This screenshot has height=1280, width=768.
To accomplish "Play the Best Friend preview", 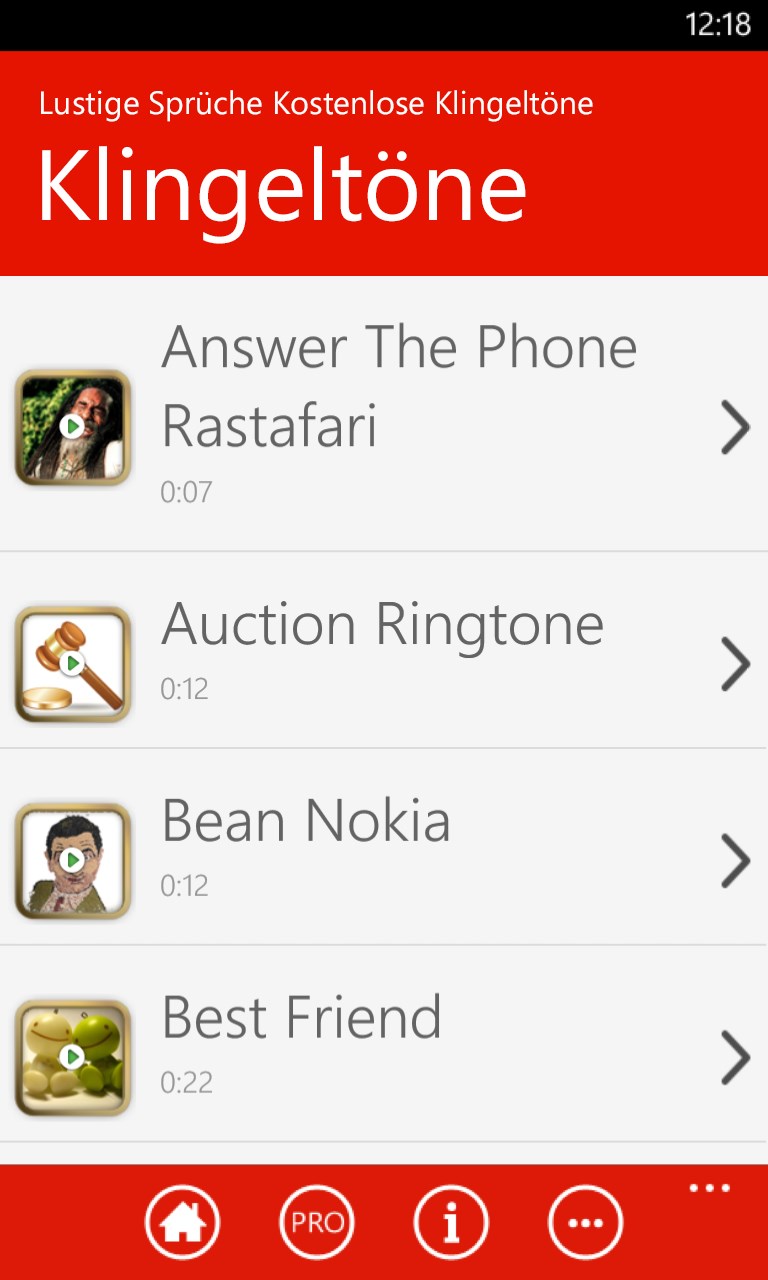I will pyautogui.click(x=72, y=1057).
